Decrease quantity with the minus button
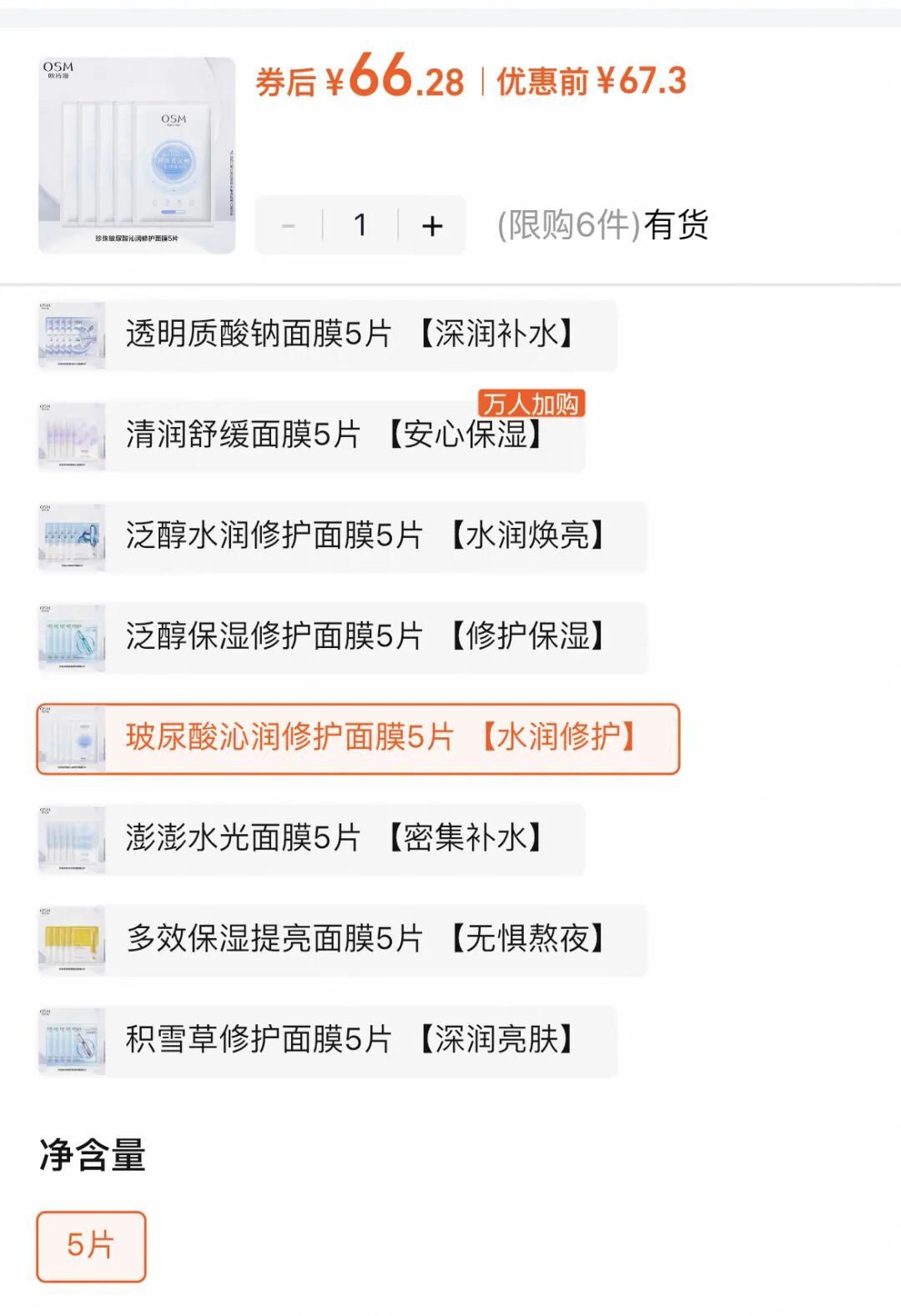901x1316 pixels. (289, 225)
